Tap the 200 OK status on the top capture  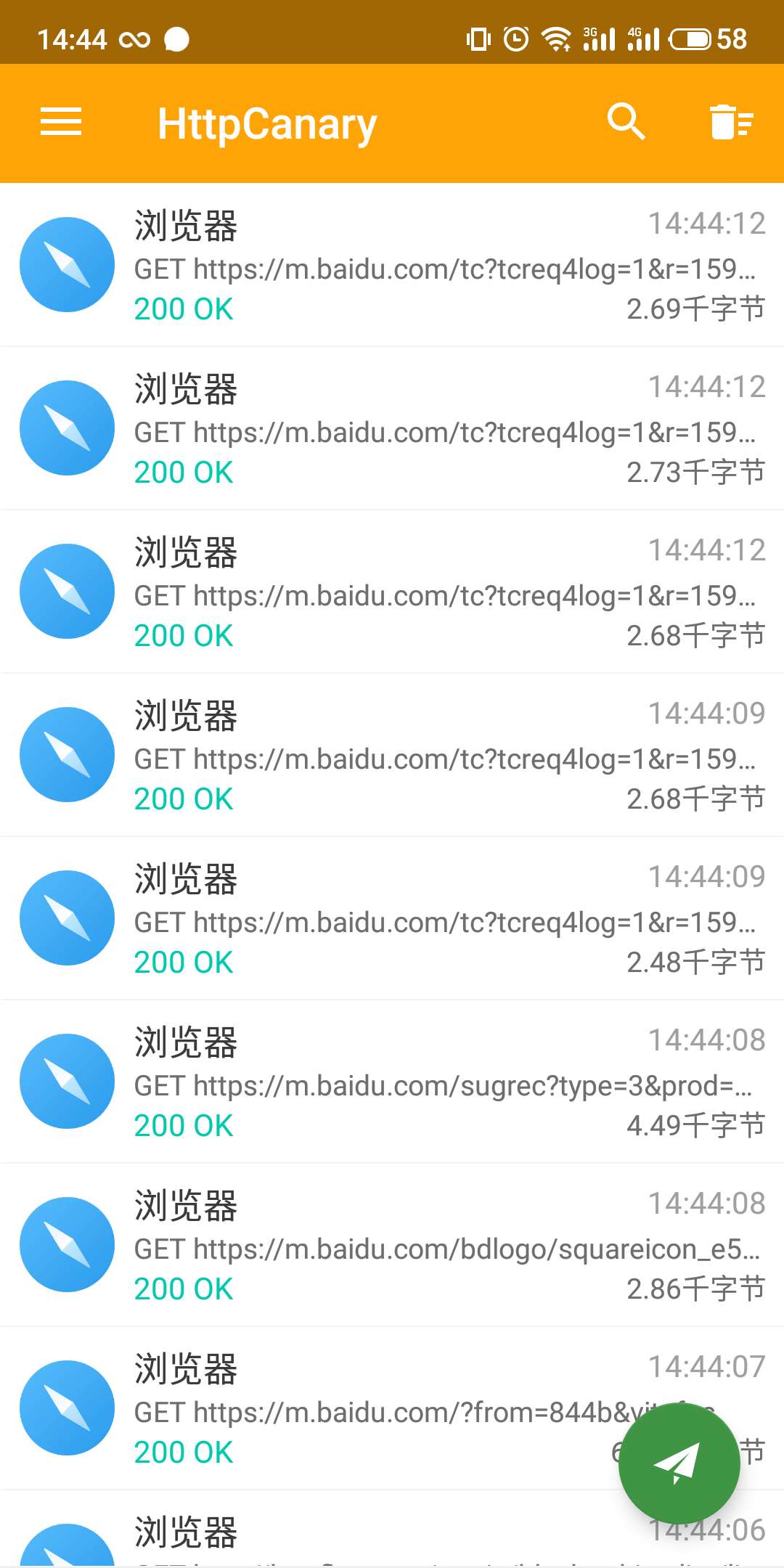[183, 308]
